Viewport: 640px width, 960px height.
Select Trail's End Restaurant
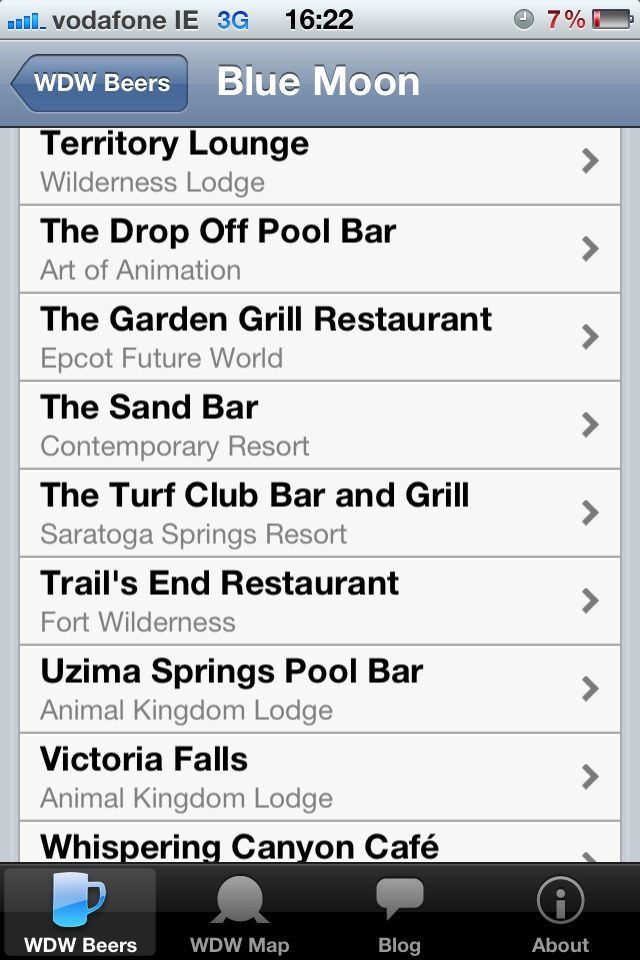click(x=320, y=601)
